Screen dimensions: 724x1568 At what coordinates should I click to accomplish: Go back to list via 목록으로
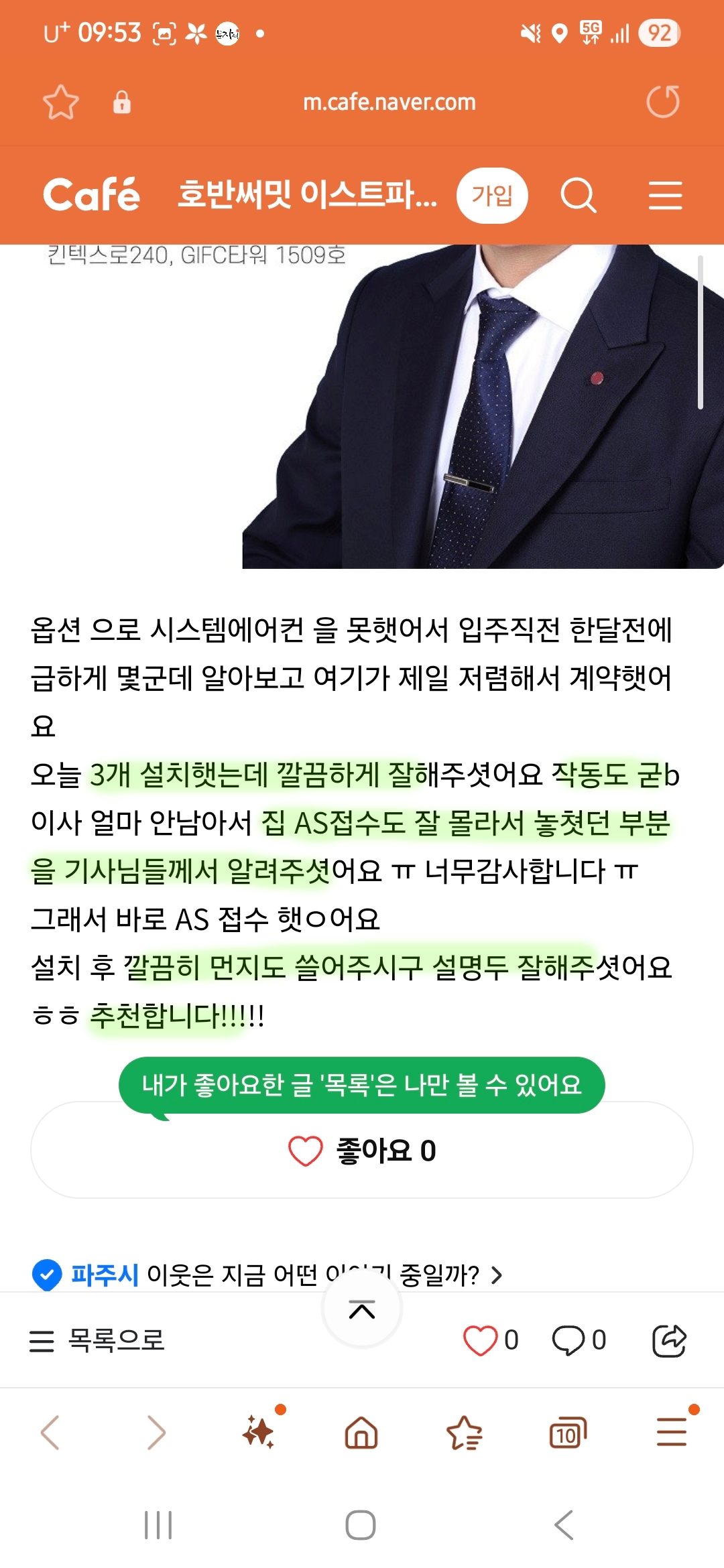[x=97, y=1340]
